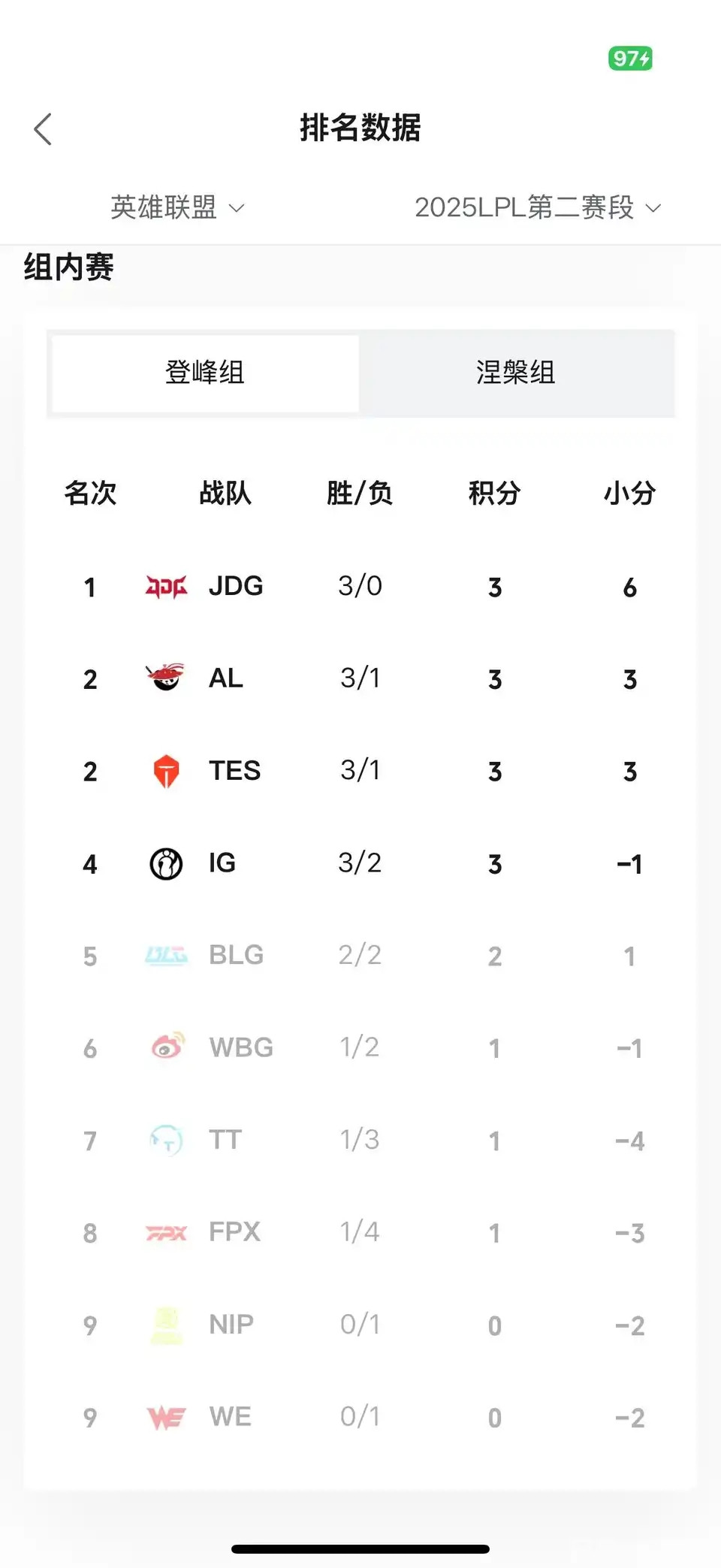
Task: Select the 登峰组 tab
Action: click(x=205, y=373)
